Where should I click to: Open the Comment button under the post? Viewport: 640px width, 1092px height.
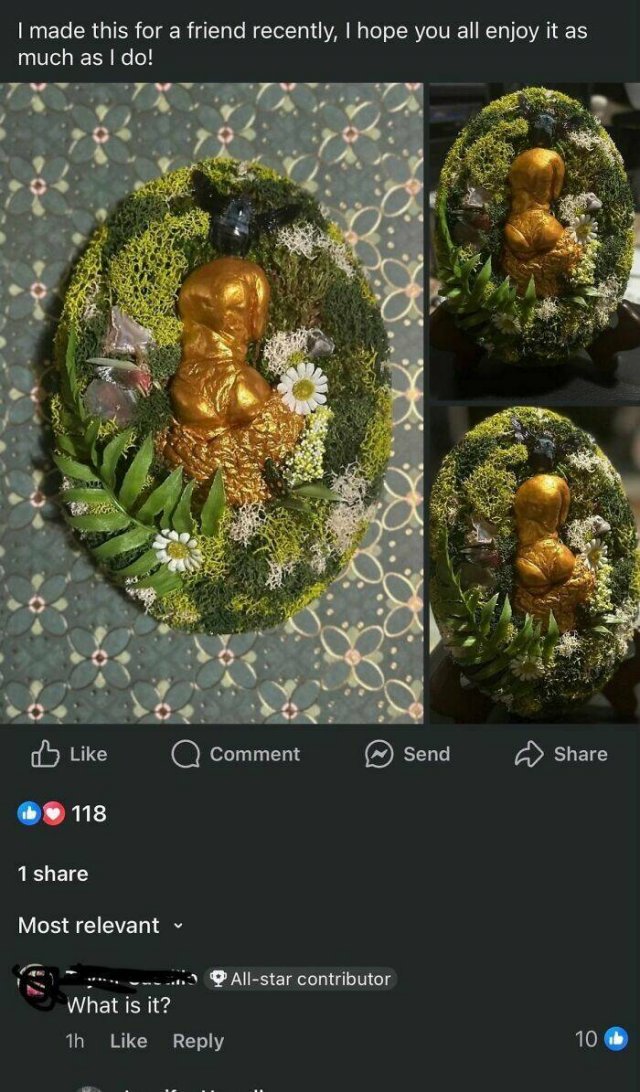235,754
